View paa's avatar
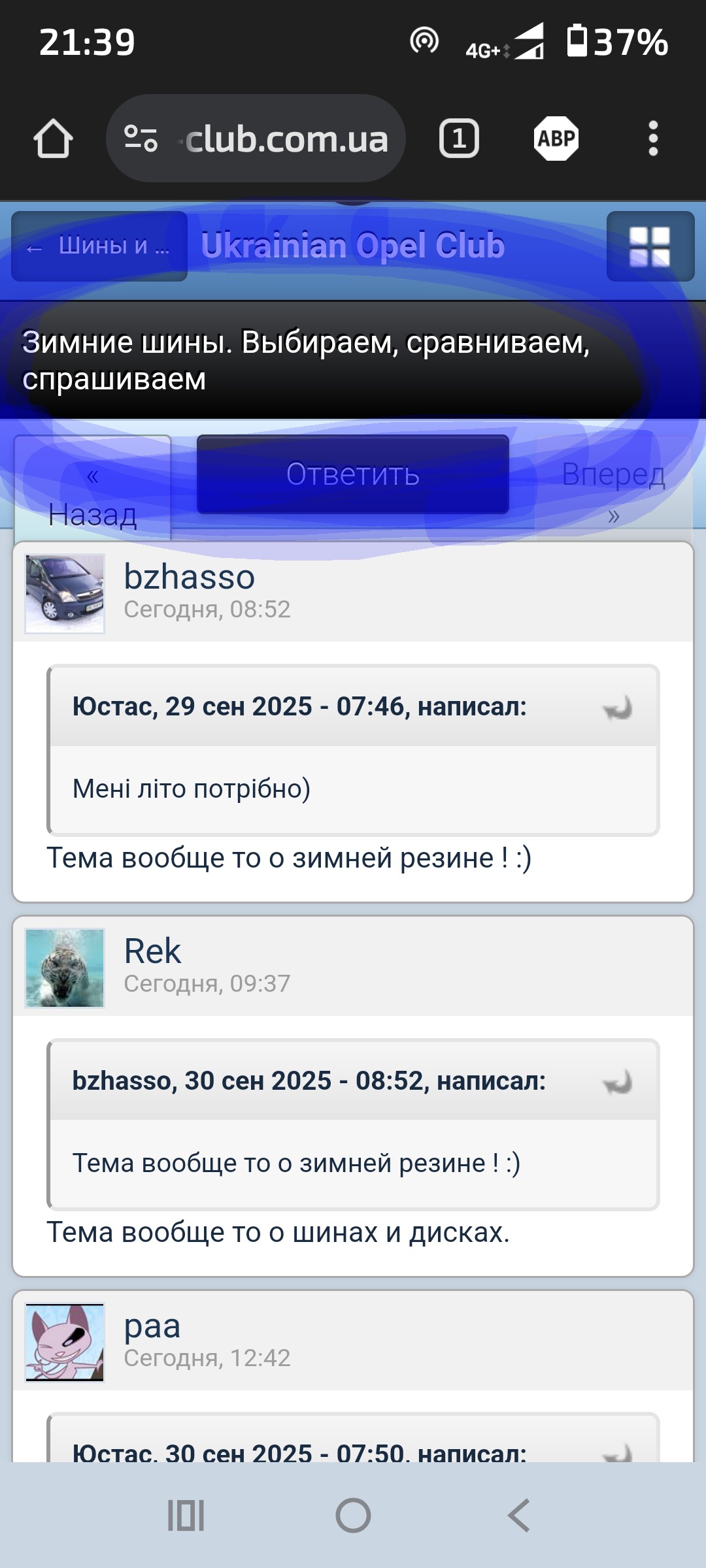 click(65, 1342)
